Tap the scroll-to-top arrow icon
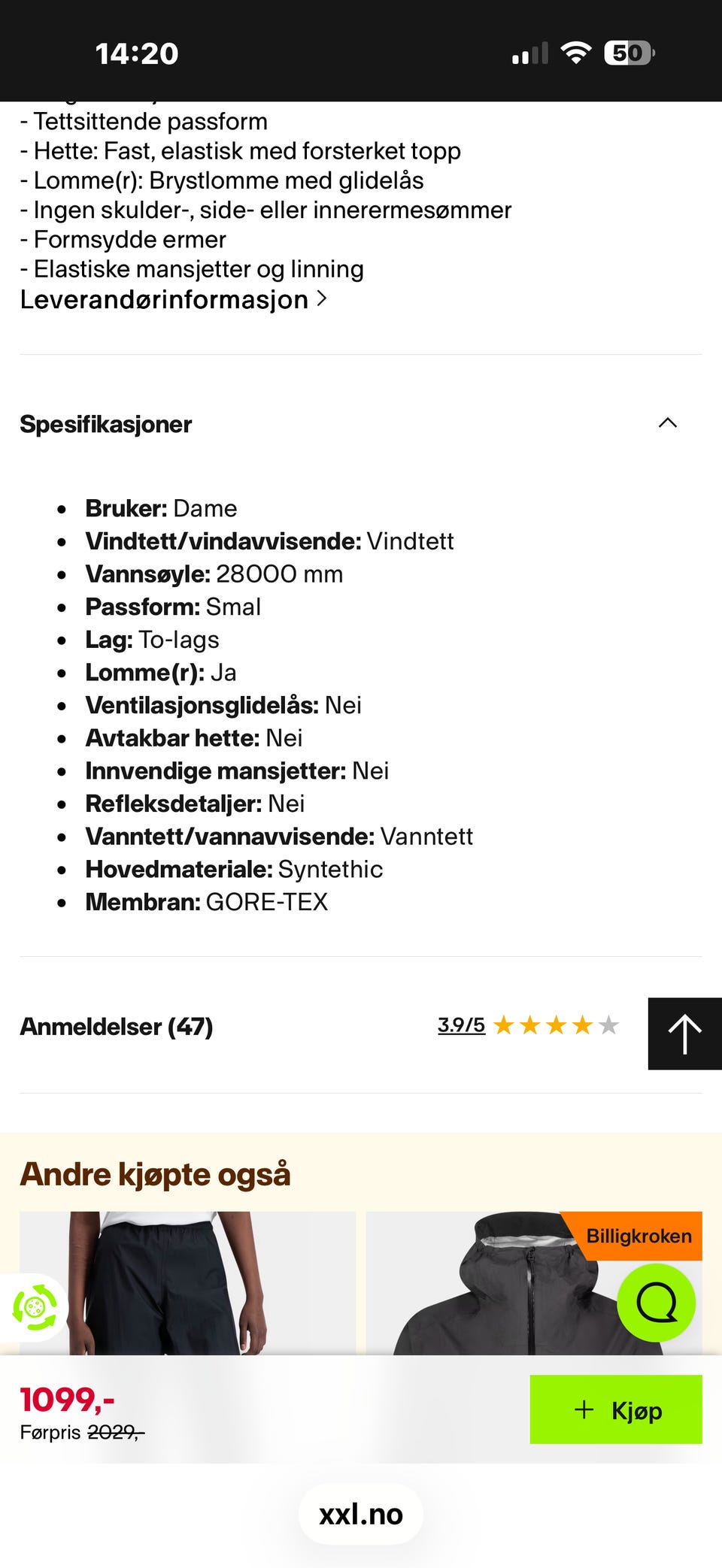Viewport: 722px width, 1568px height. (684, 1034)
